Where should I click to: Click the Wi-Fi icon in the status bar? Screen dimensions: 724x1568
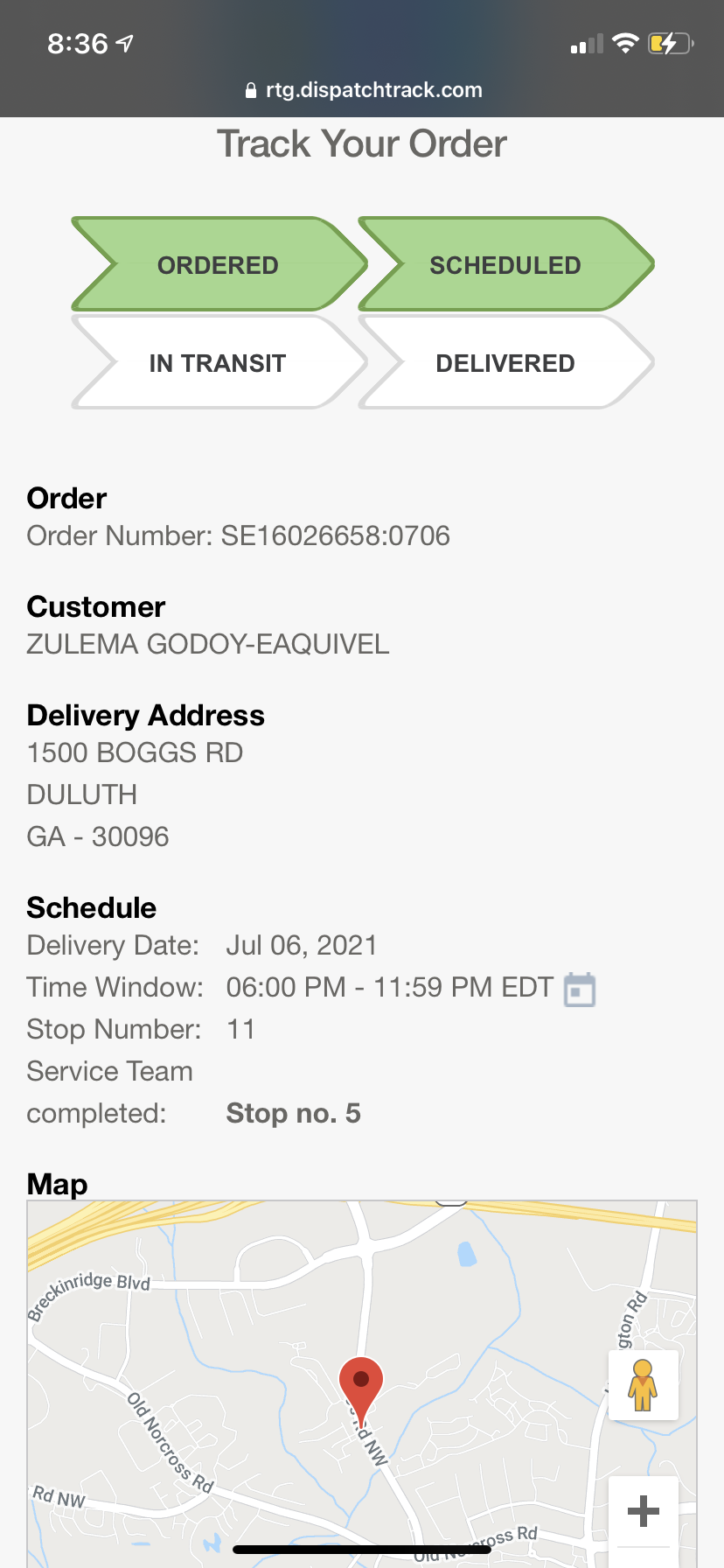[x=627, y=42]
